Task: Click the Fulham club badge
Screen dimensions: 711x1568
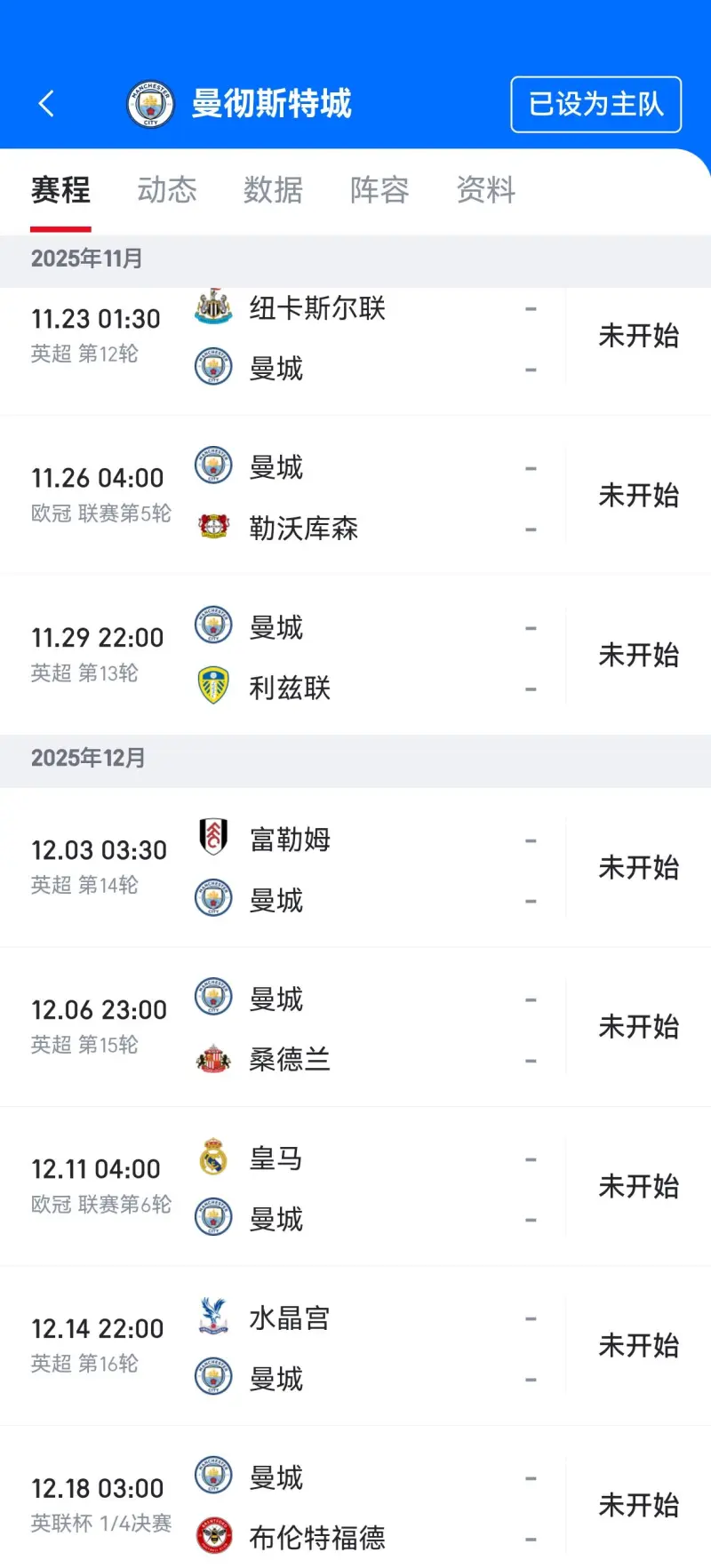Action: pyautogui.click(x=212, y=838)
